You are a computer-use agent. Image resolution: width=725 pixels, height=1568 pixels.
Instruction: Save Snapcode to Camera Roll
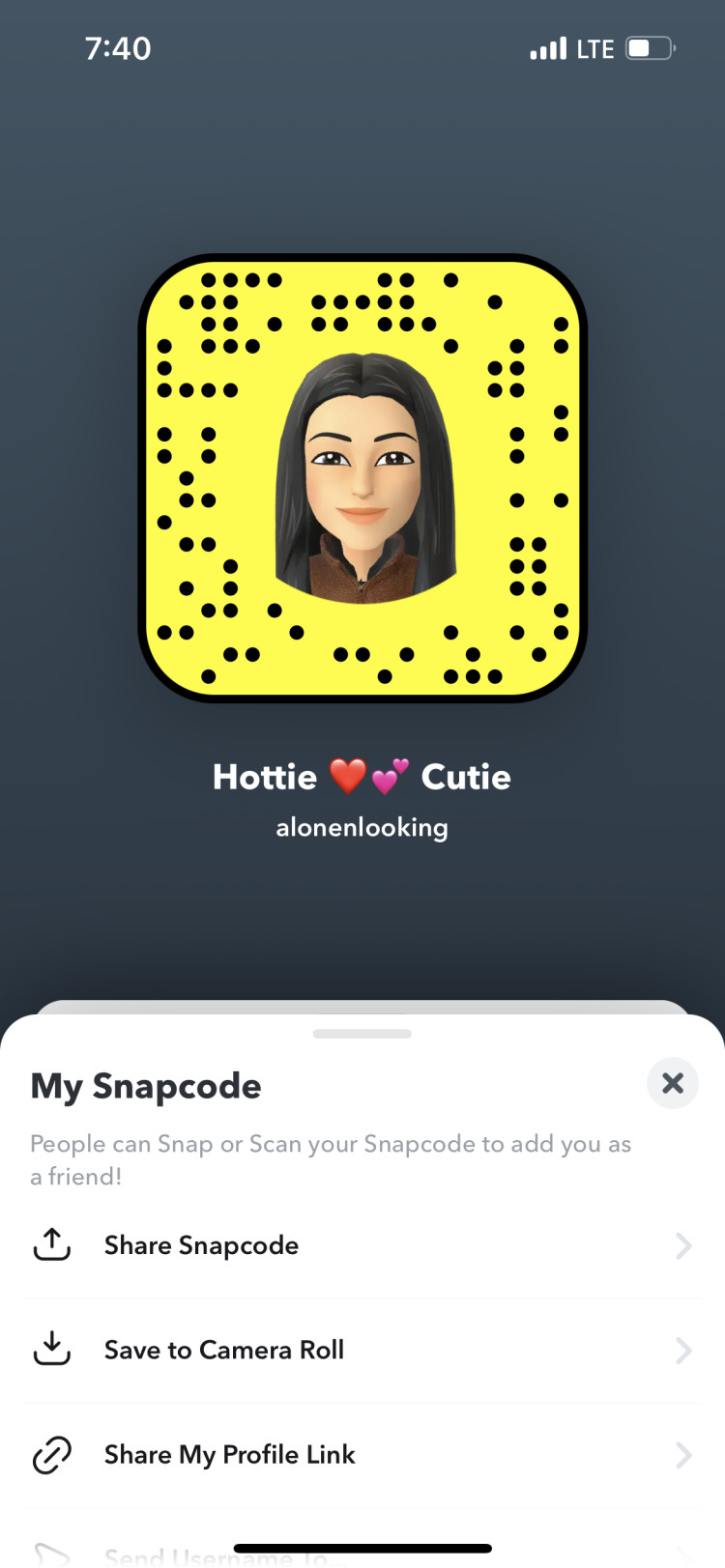223,1350
